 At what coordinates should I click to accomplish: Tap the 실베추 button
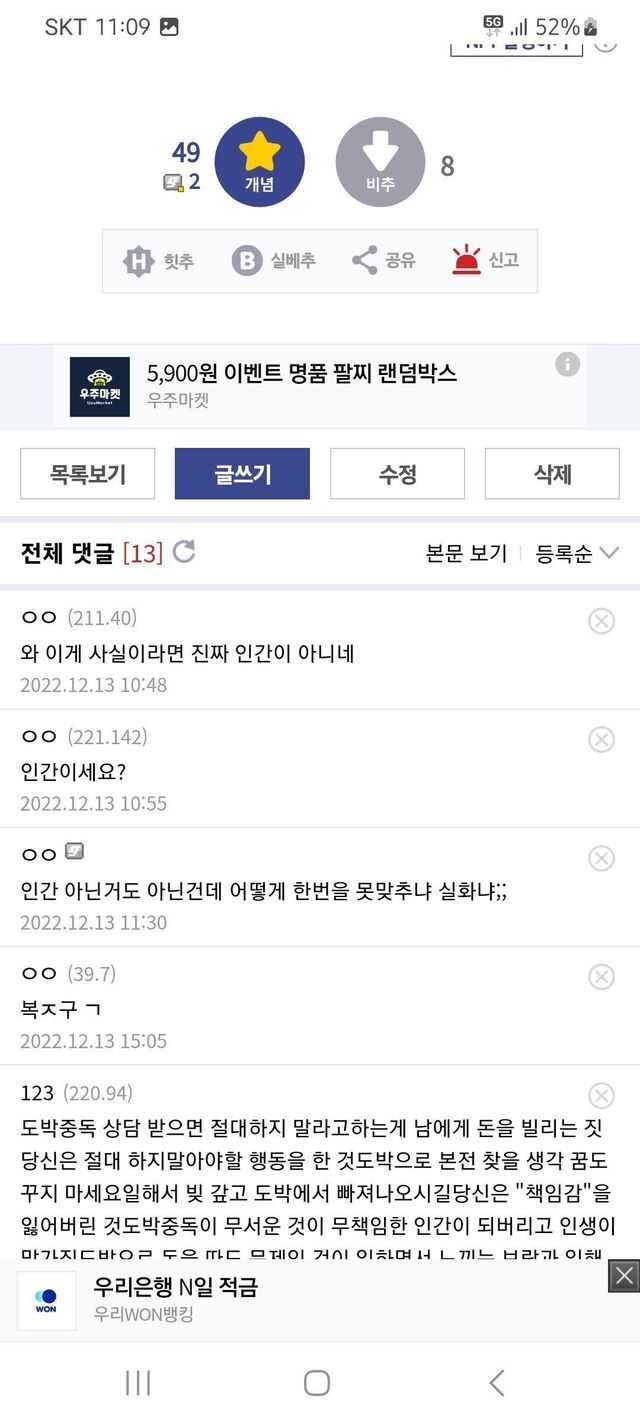coord(274,261)
